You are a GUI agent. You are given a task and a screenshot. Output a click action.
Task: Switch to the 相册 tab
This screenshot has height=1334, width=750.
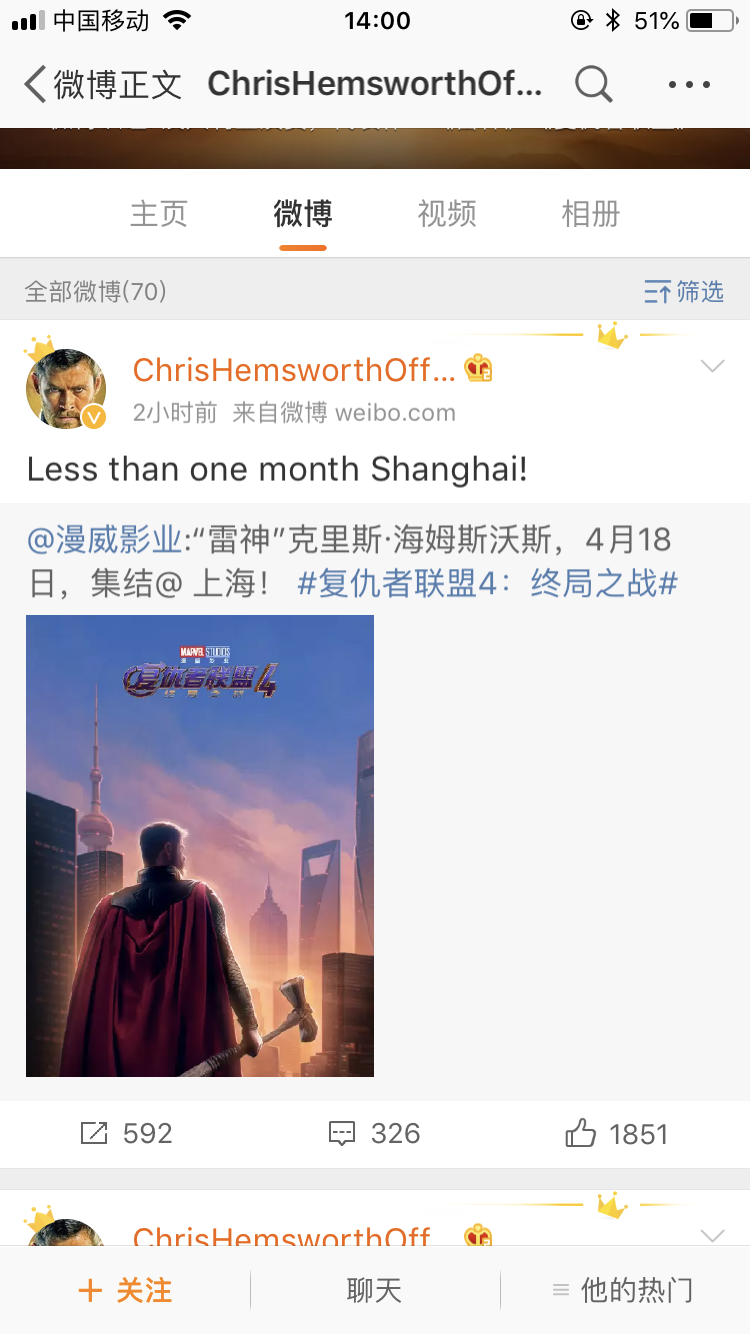(591, 213)
